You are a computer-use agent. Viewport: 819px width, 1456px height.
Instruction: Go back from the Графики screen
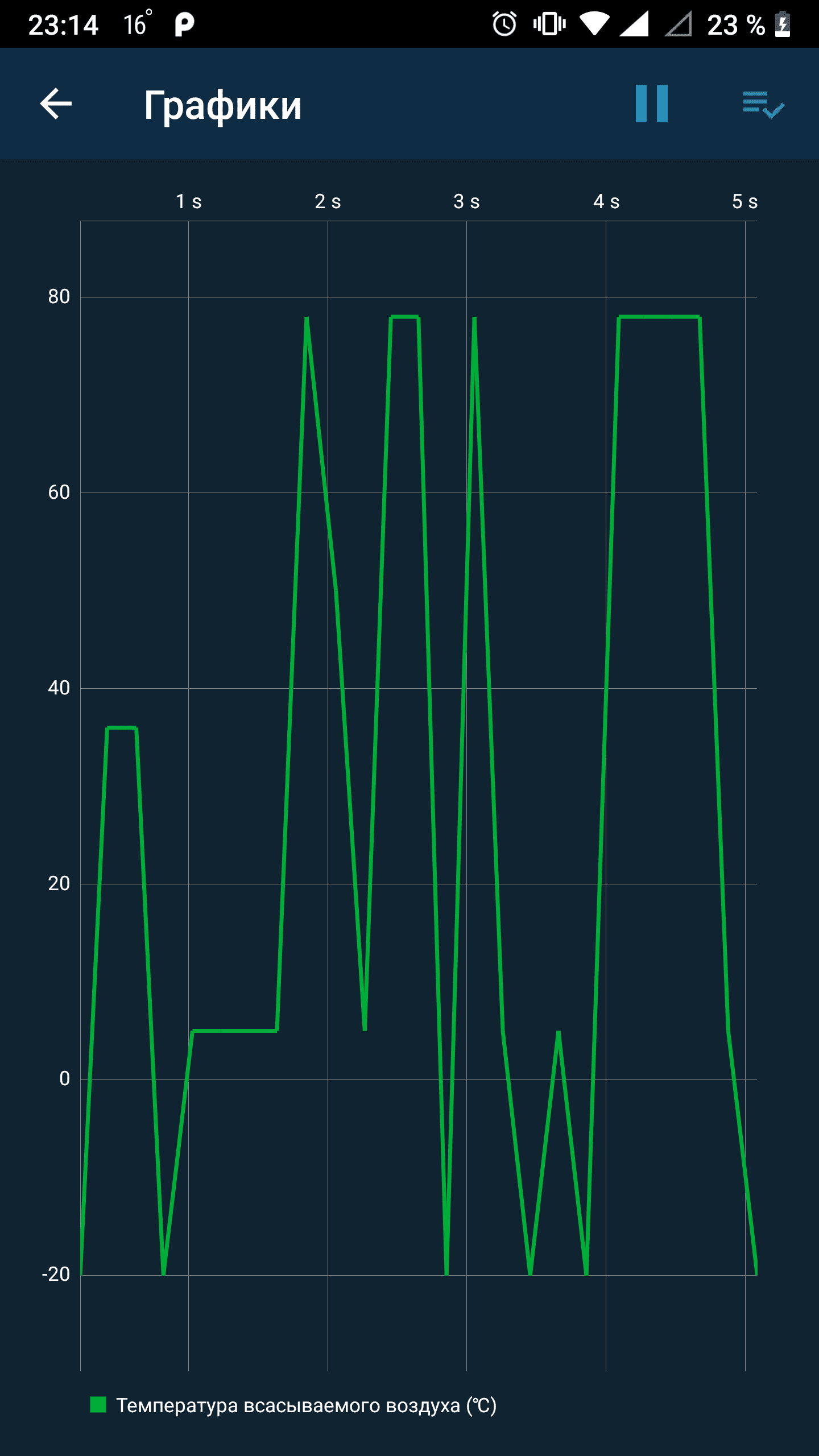pos(56,104)
